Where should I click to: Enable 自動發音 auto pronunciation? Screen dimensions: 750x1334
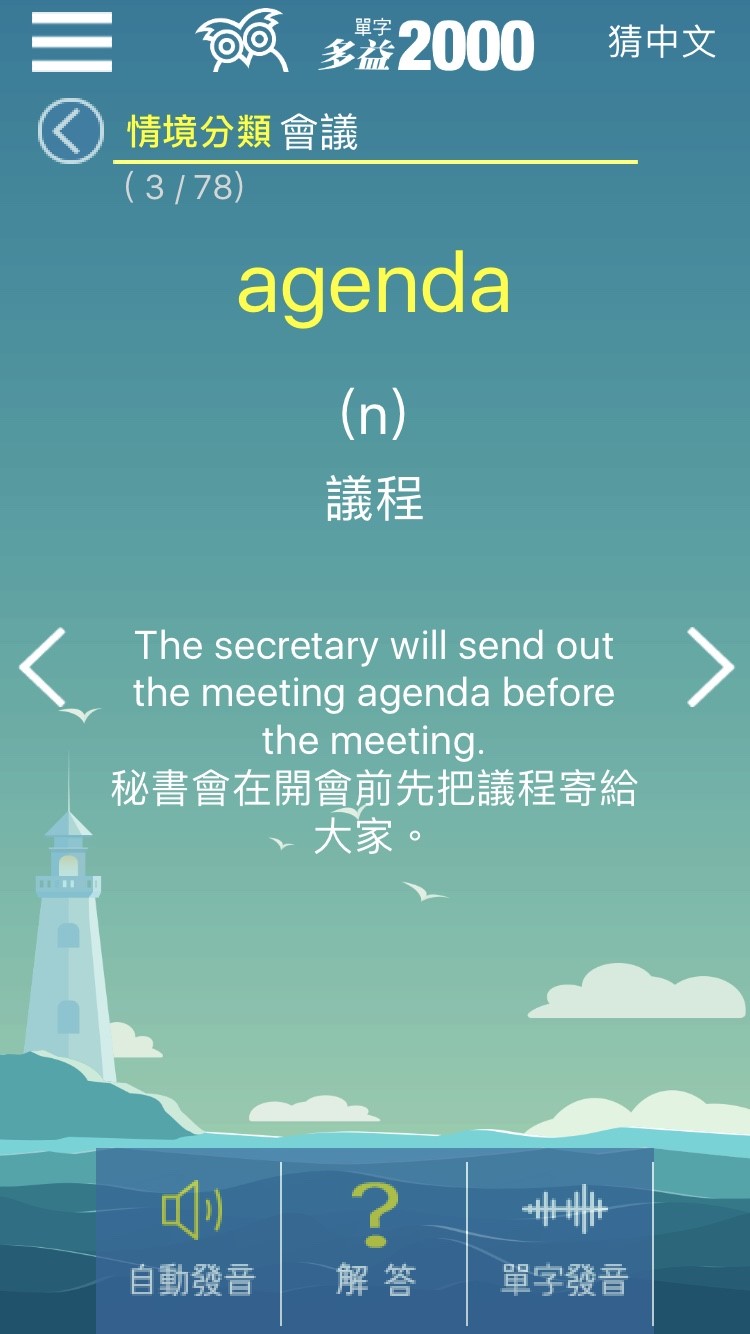pyautogui.click(x=192, y=1240)
